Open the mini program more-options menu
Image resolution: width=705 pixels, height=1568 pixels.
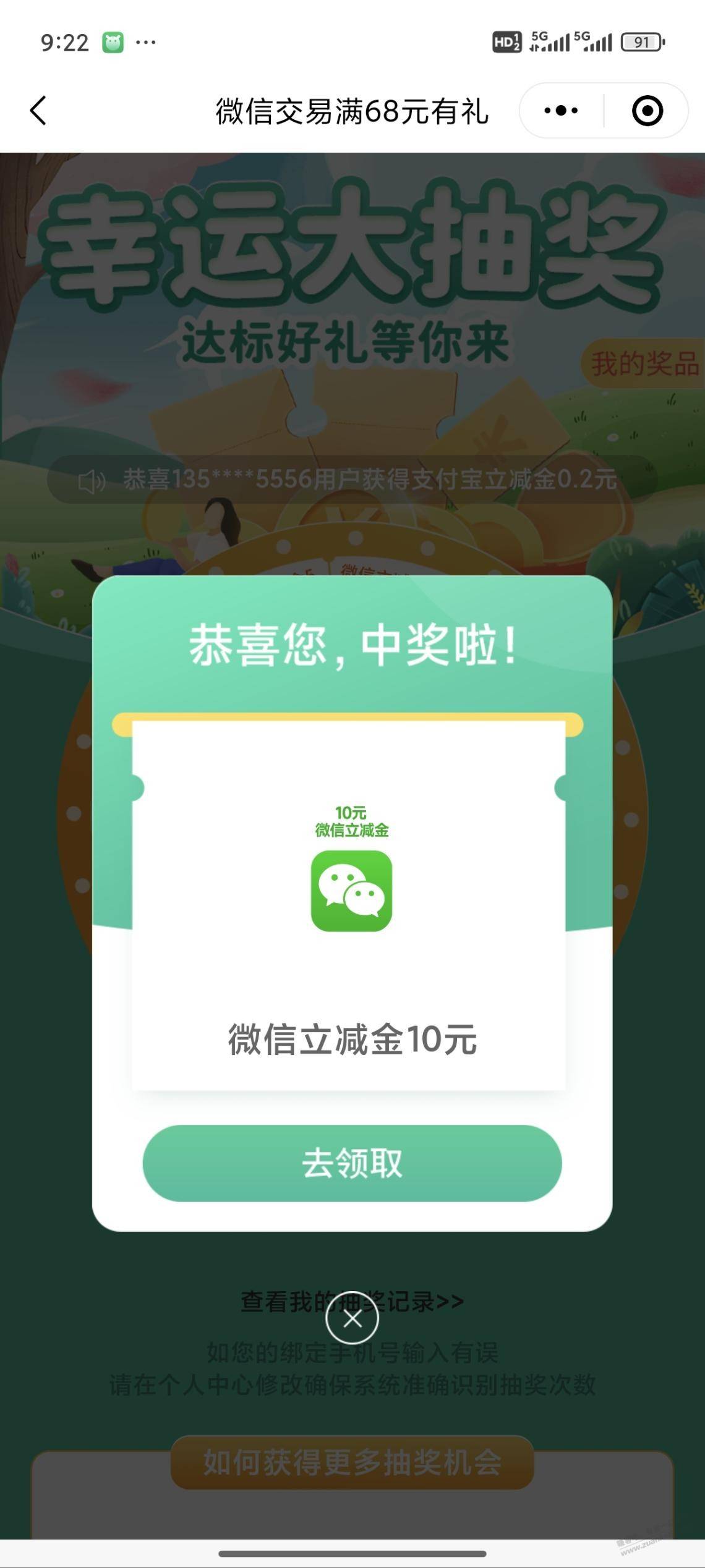coord(561,111)
